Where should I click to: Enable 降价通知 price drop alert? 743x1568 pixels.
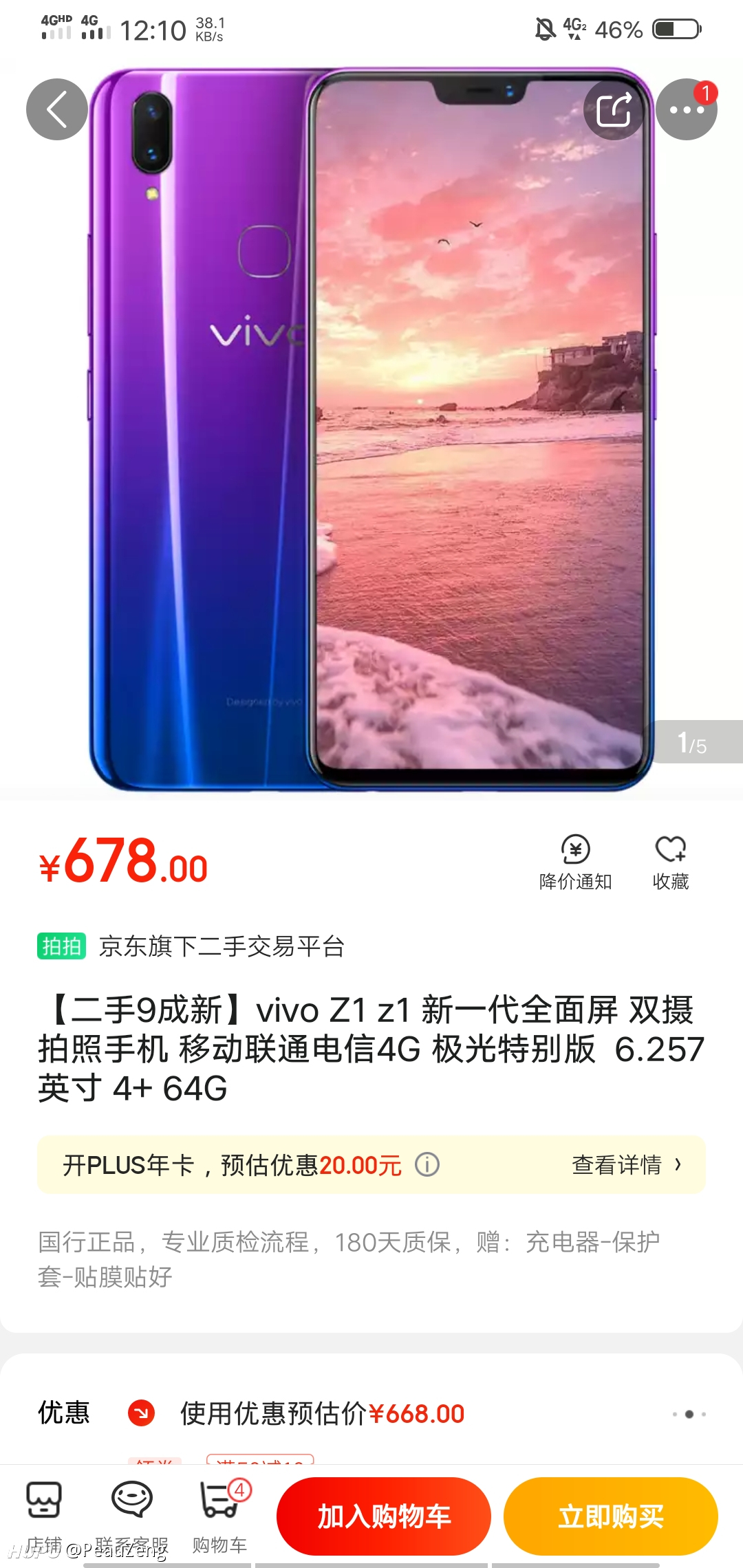[x=576, y=863]
